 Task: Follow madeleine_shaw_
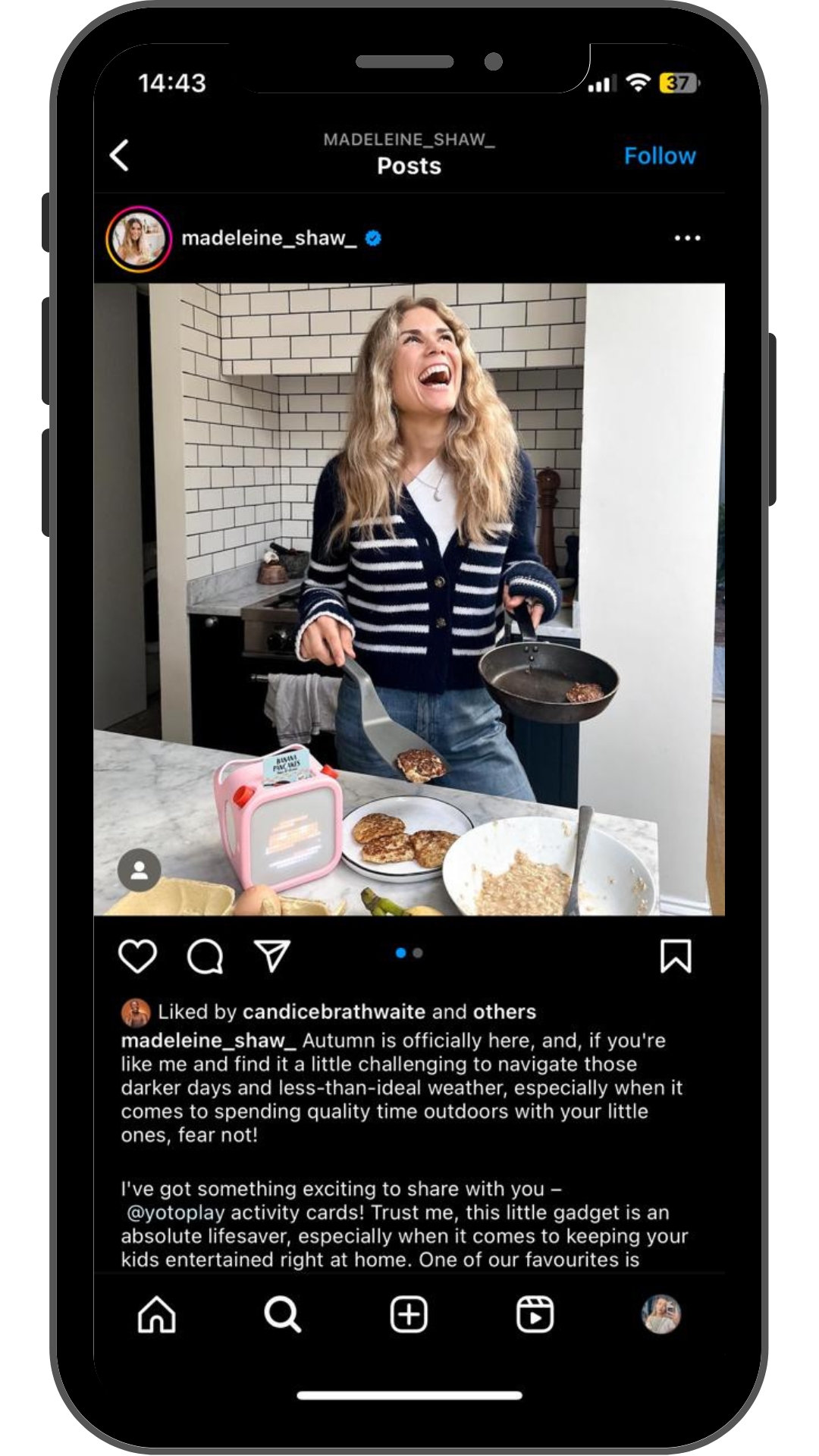click(659, 155)
